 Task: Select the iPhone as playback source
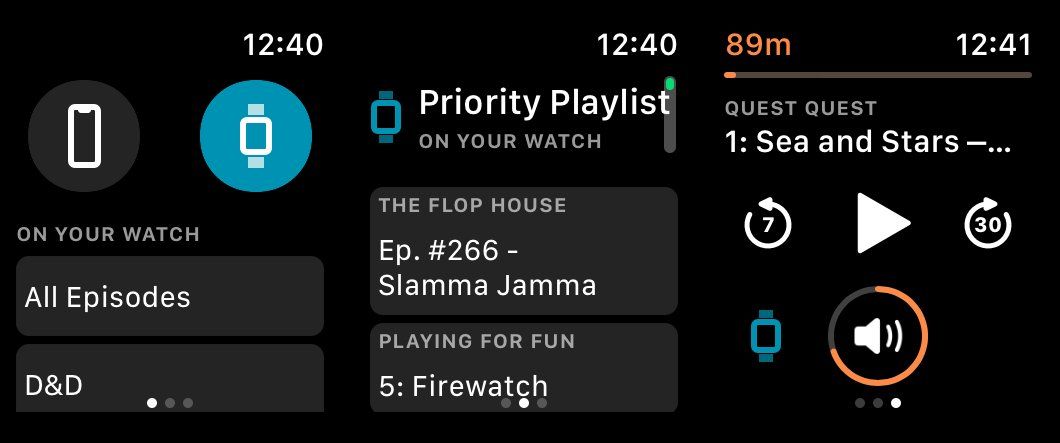(84, 134)
